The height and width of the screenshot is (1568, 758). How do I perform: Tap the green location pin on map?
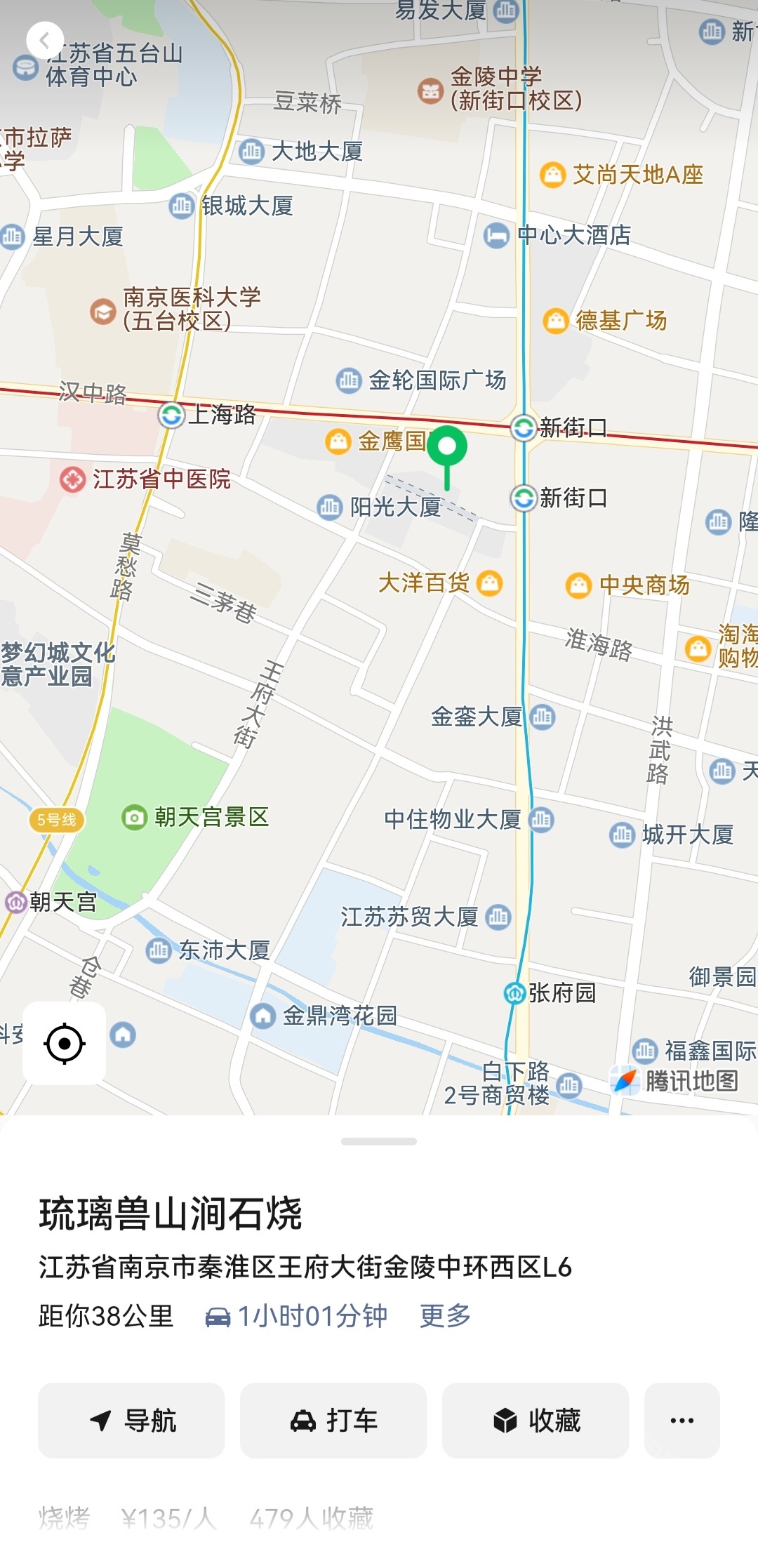[x=447, y=447]
